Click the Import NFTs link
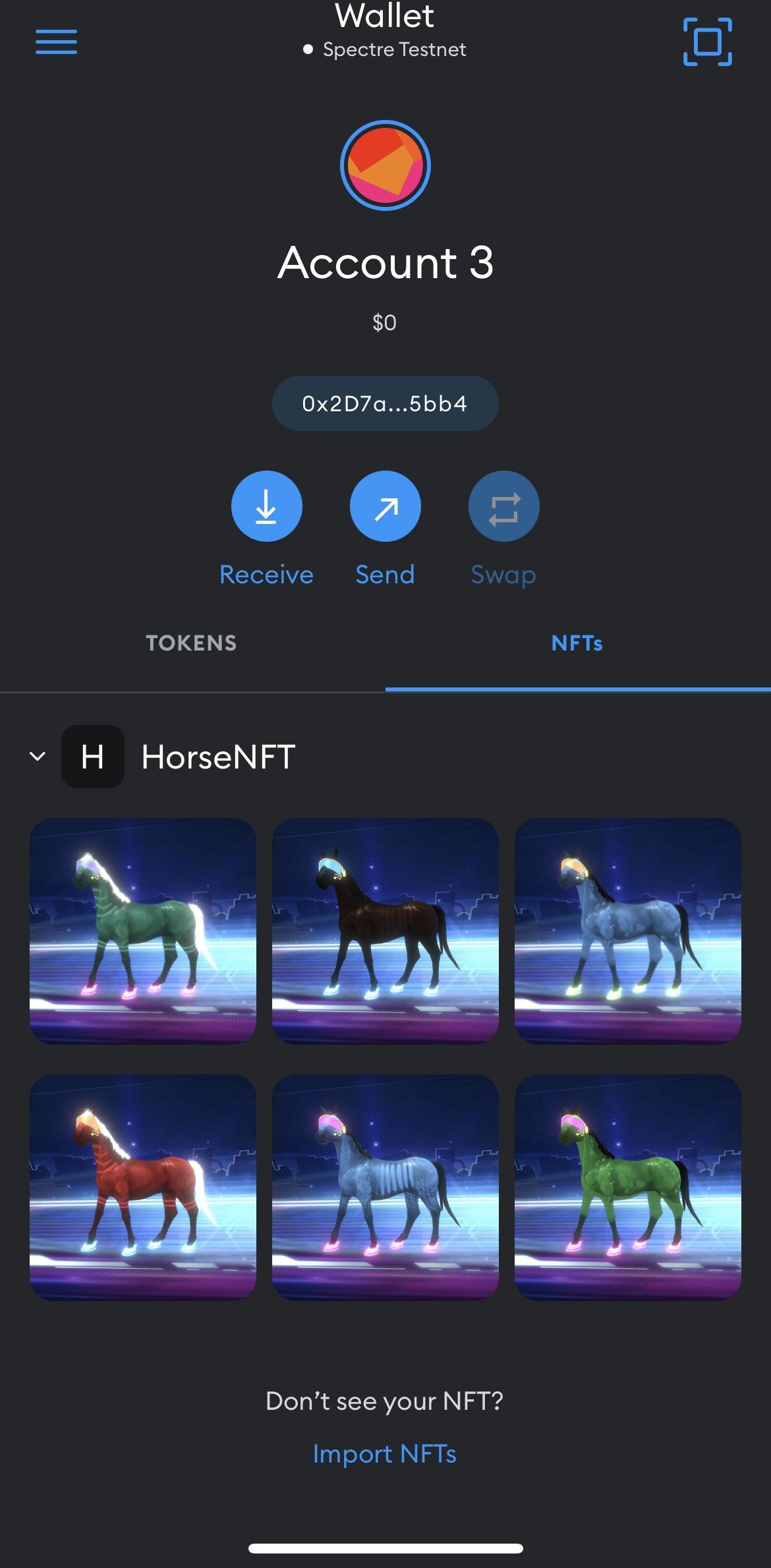This screenshot has height=1568, width=771. click(x=385, y=1454)
